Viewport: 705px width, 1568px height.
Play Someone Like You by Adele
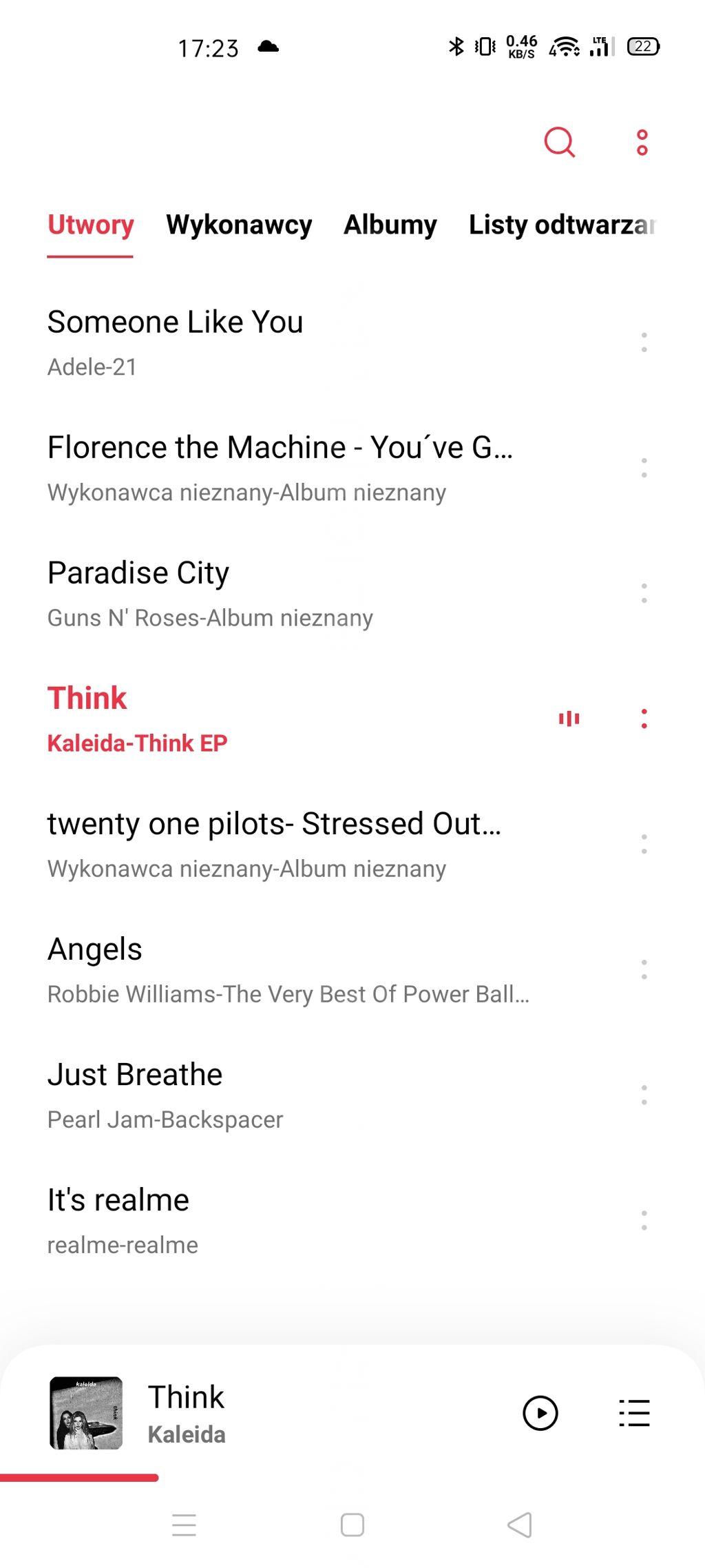[x=275, y=342]
